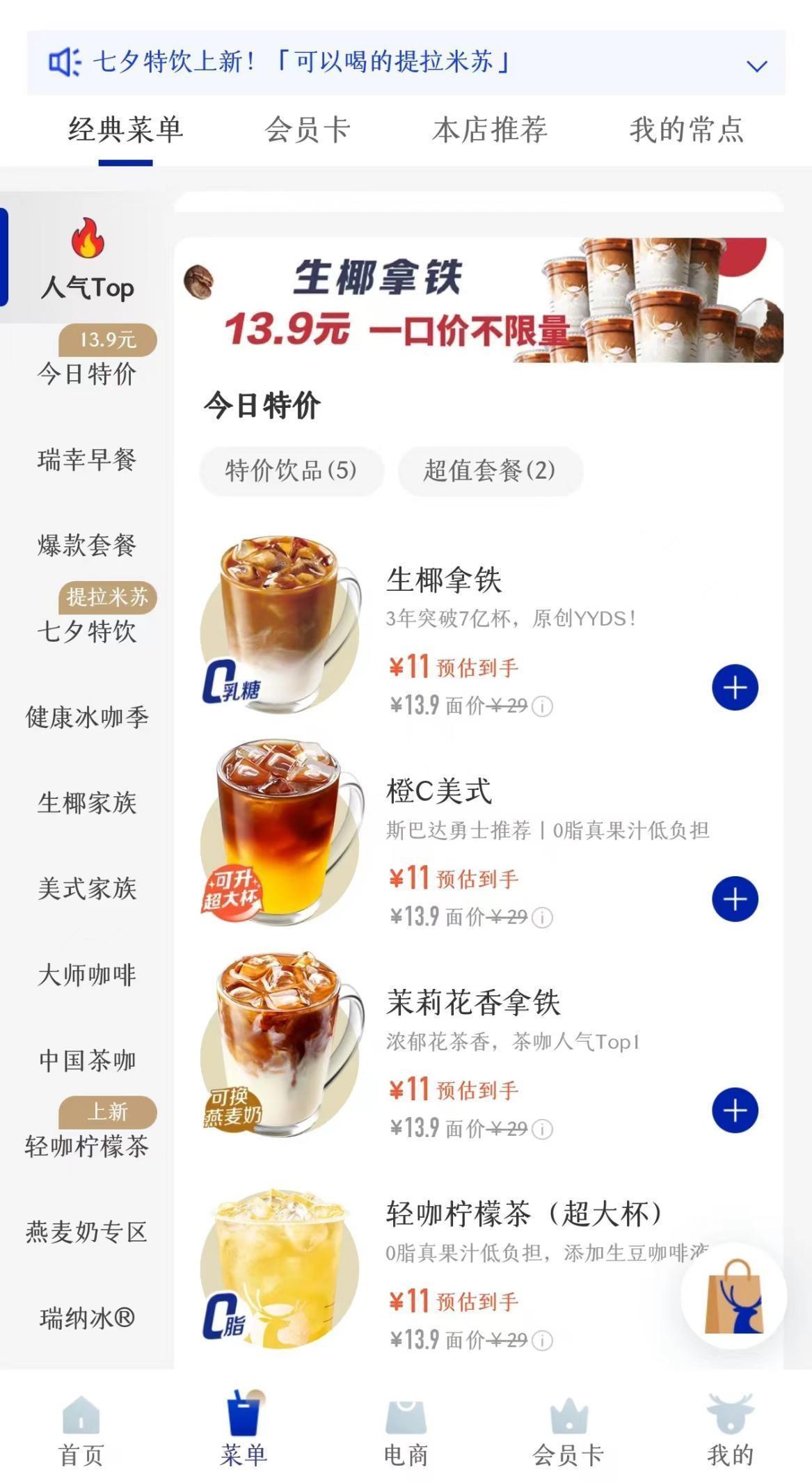Tap plus button for 茉莉花香拿铁
812x1483 pixels.
(x=735, y=1110)
